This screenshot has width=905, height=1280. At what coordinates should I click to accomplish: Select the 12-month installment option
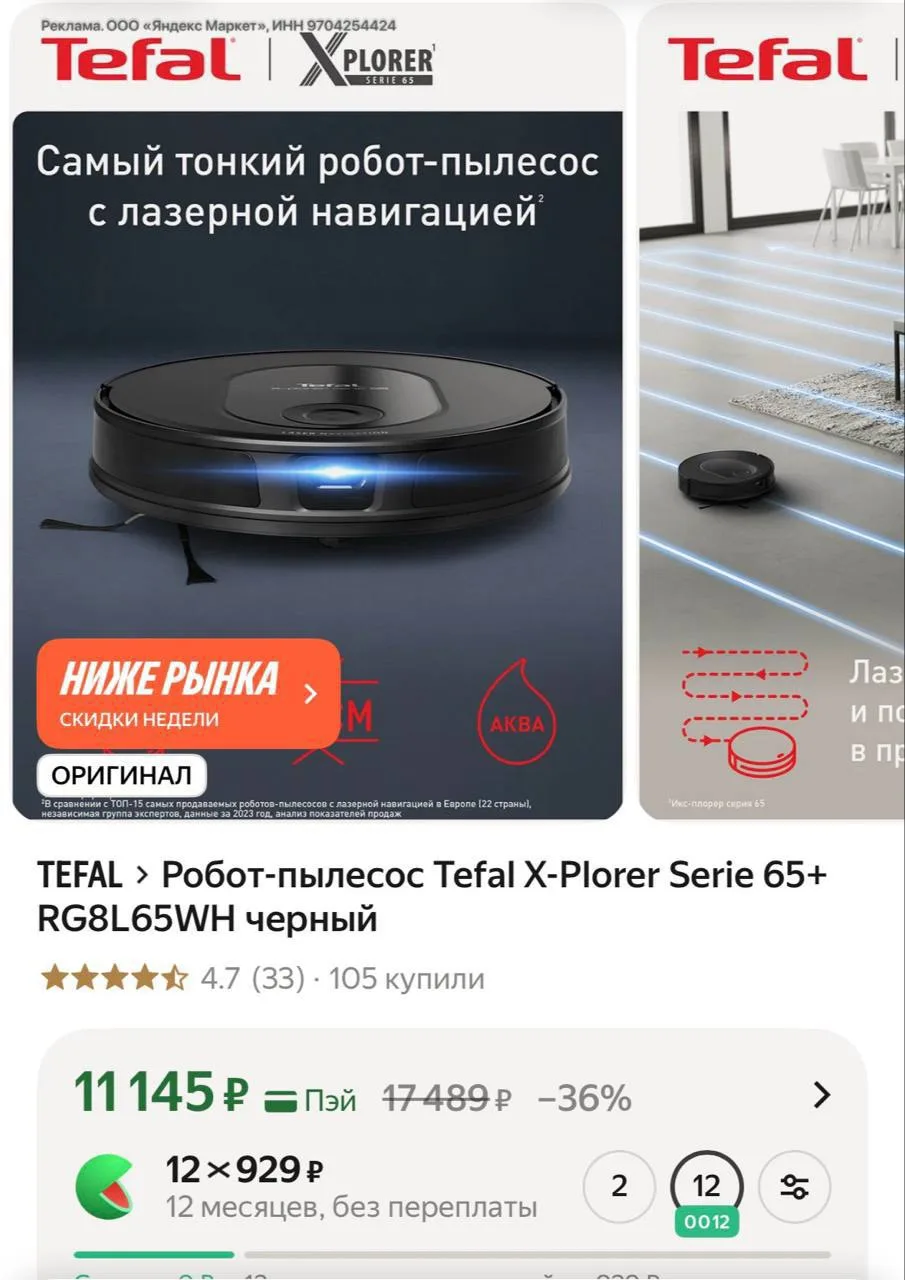[x=707, y=1188]
